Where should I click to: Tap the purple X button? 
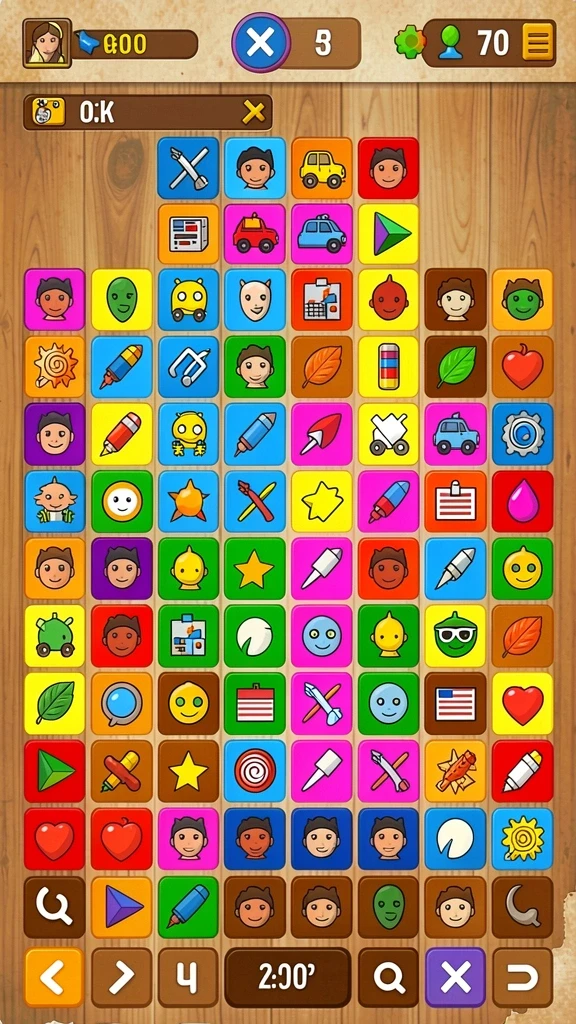tap(455, 978)
